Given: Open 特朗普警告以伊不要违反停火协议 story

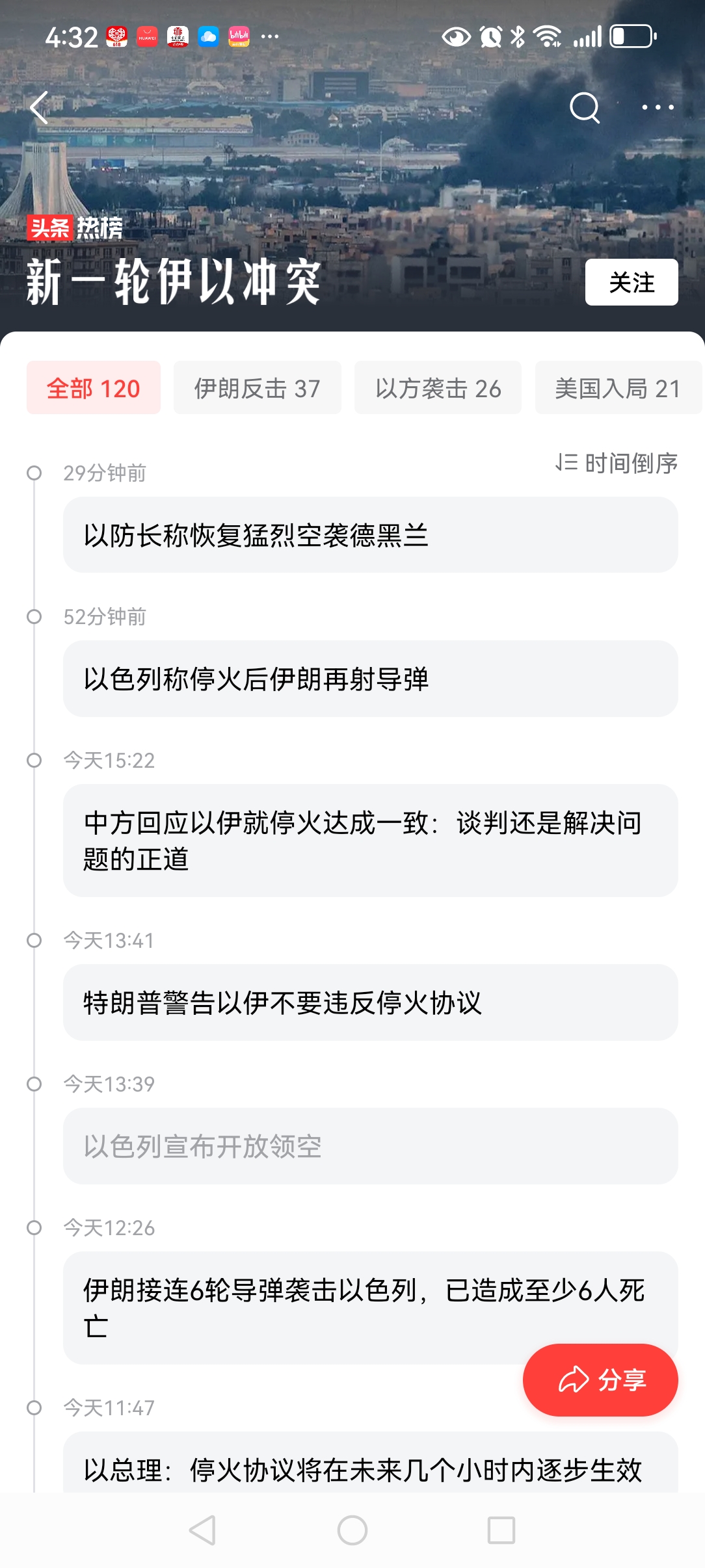Looking at the screenshot, I should [x=371, y=1002].
